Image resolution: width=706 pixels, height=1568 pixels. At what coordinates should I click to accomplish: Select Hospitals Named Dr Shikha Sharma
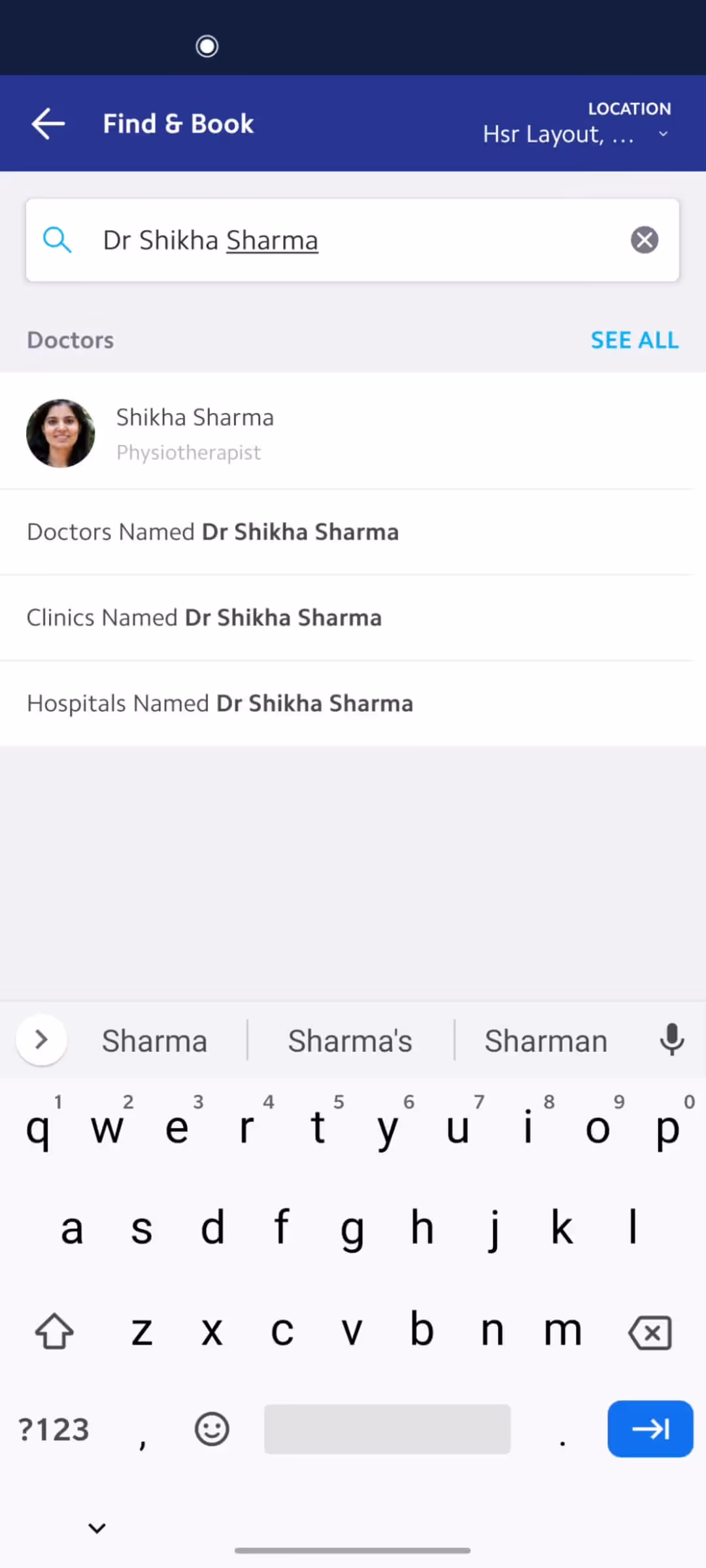tap(353, 703)
